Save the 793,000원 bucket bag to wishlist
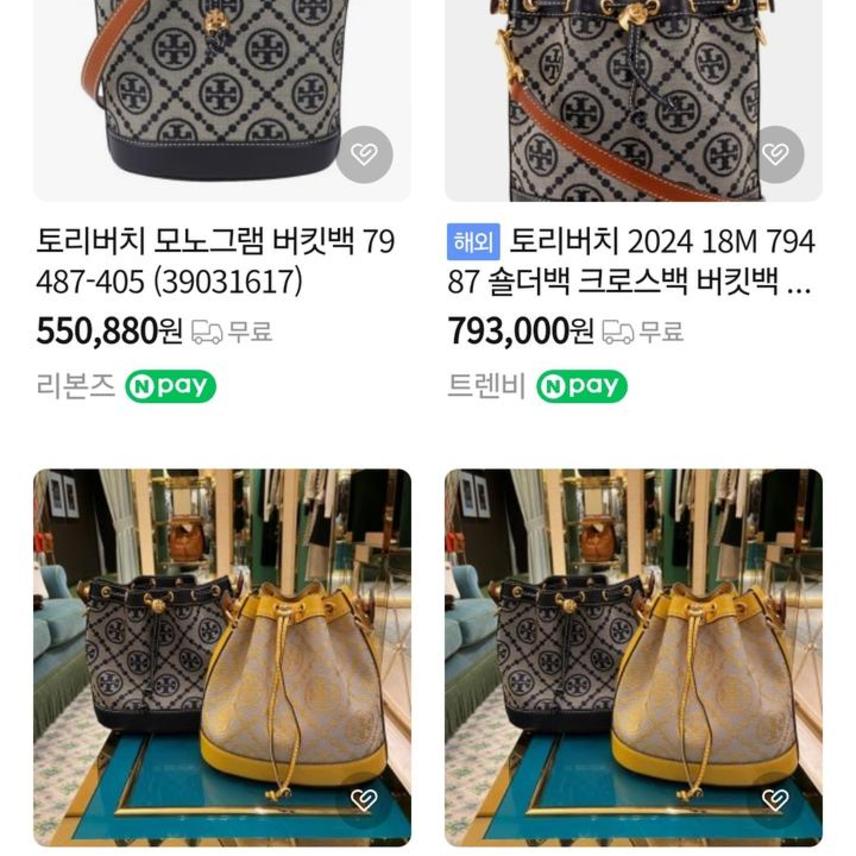The height and width of the screenshot is (856, 856). [x=775, y=155]
